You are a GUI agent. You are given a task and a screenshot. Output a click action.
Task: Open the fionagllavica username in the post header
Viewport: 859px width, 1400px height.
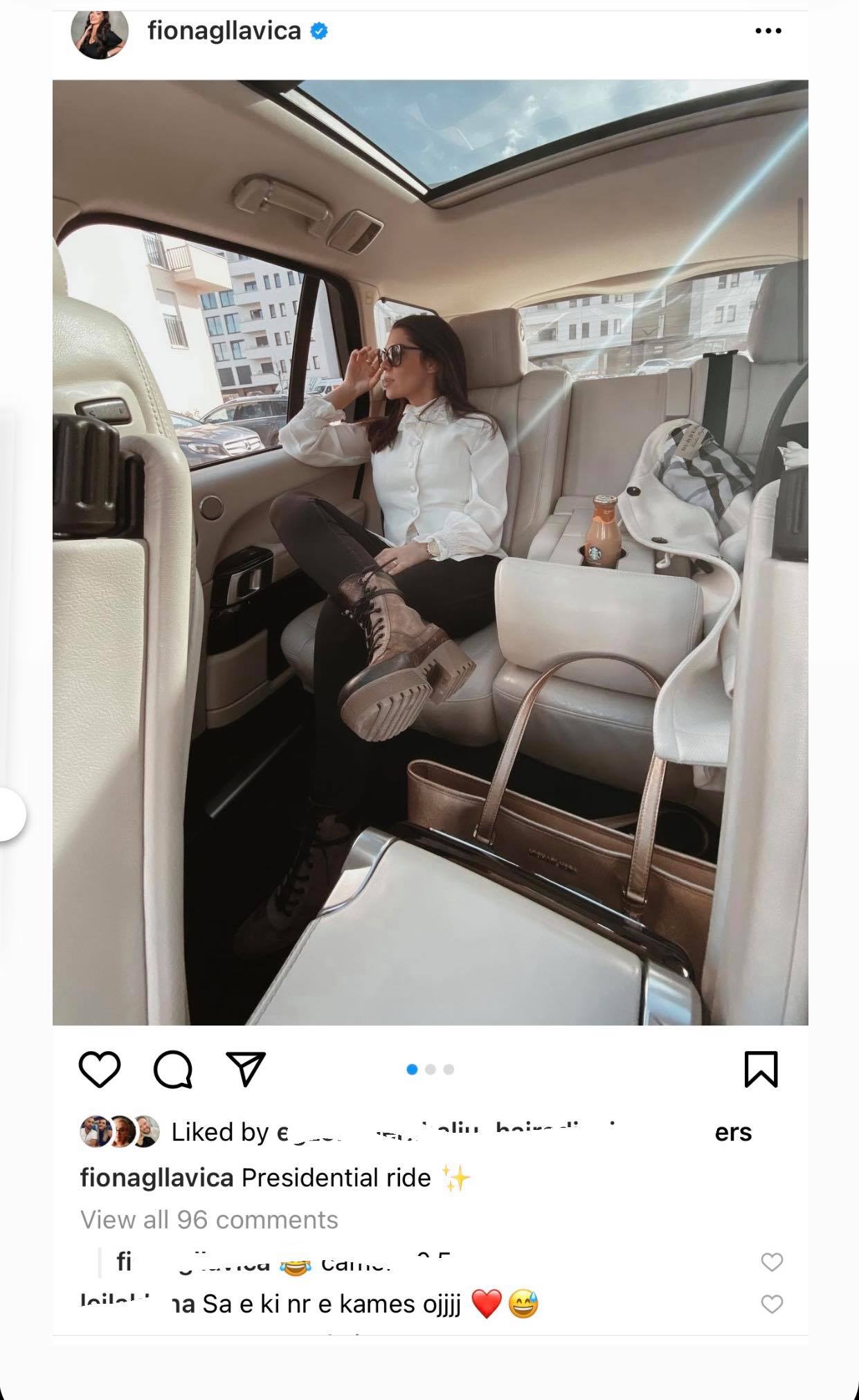click(224, 30)
